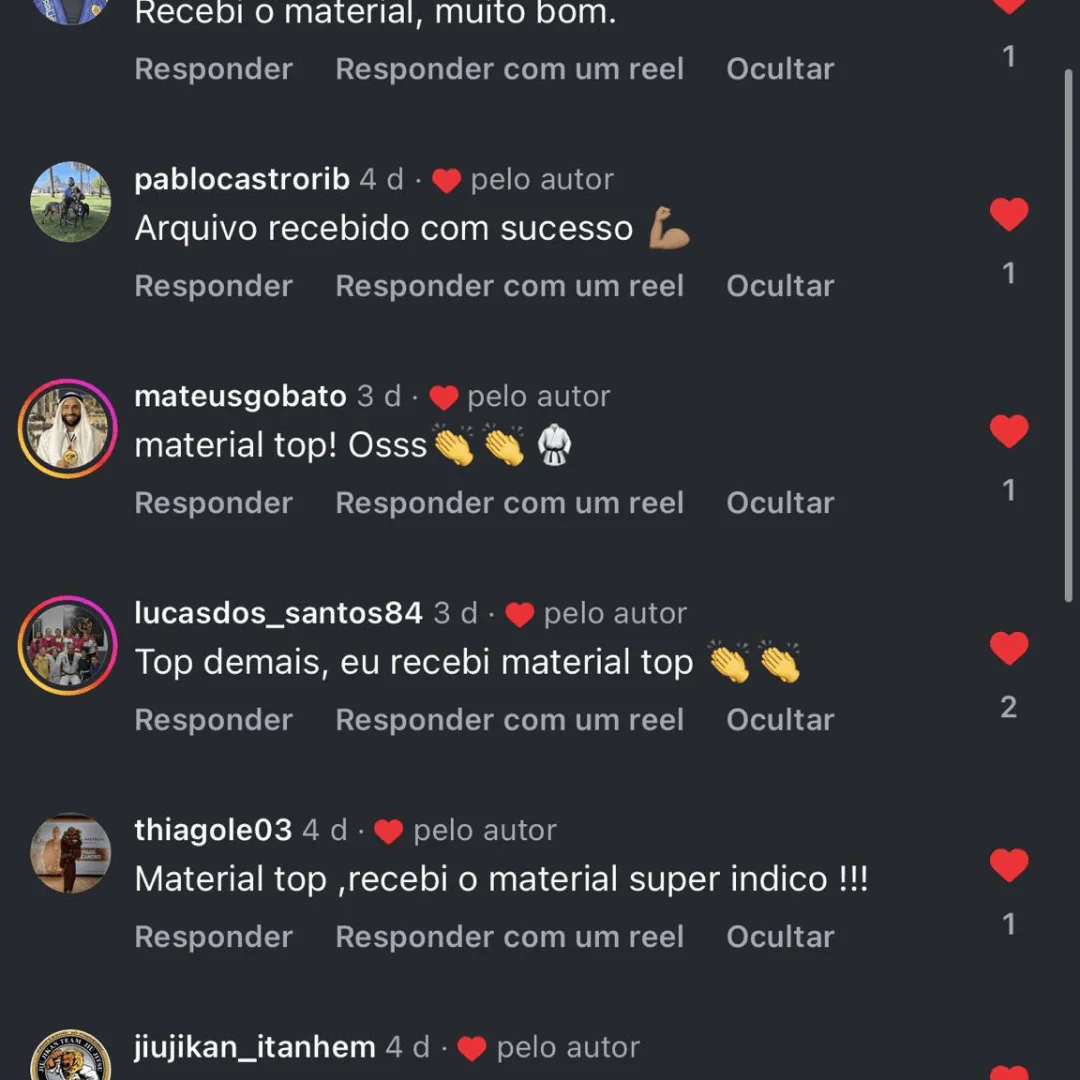Like the comment from lucasdos_santos84

(1008, 649)
